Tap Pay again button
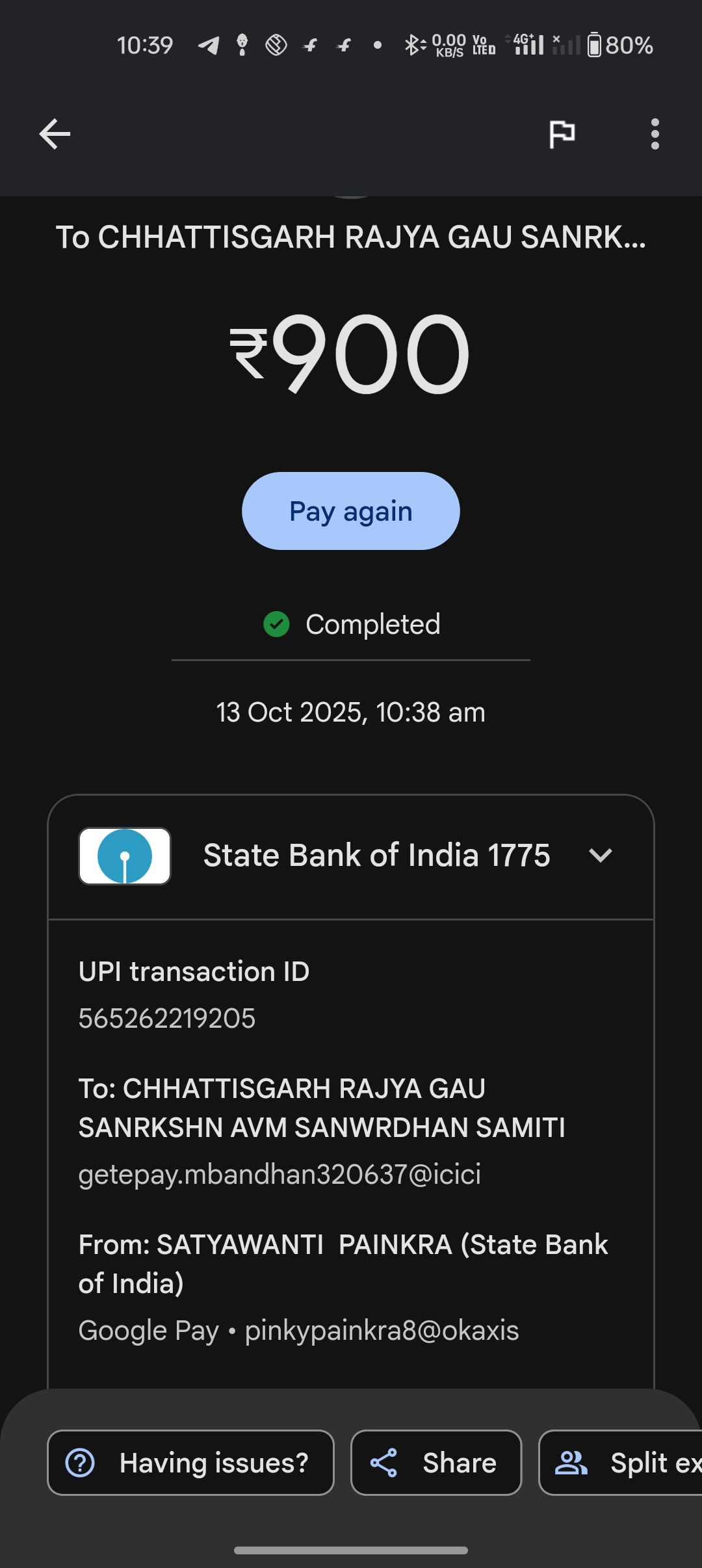This screenshot has height=1568, width=702. 351,511
